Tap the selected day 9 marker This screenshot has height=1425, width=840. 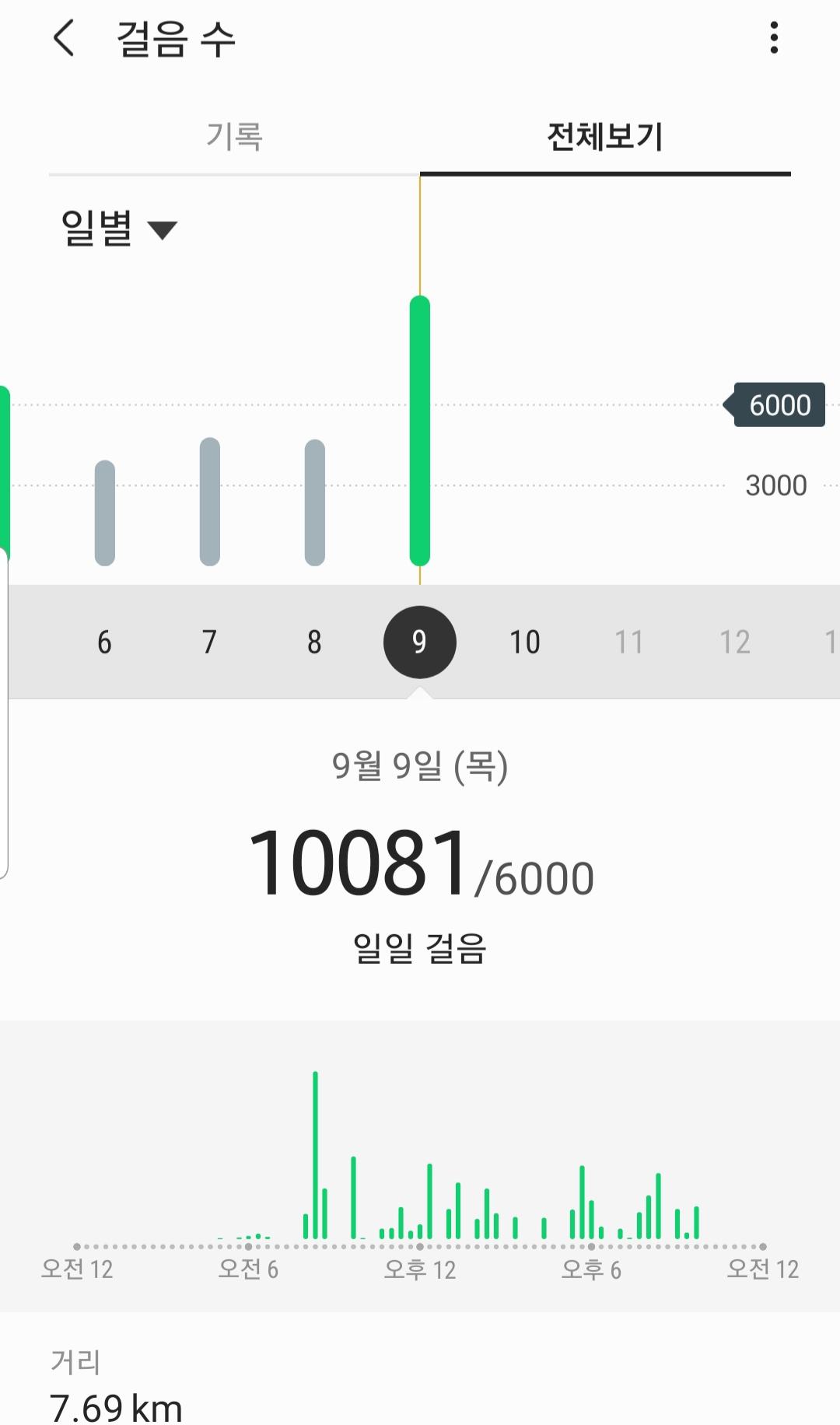(419, 642)
